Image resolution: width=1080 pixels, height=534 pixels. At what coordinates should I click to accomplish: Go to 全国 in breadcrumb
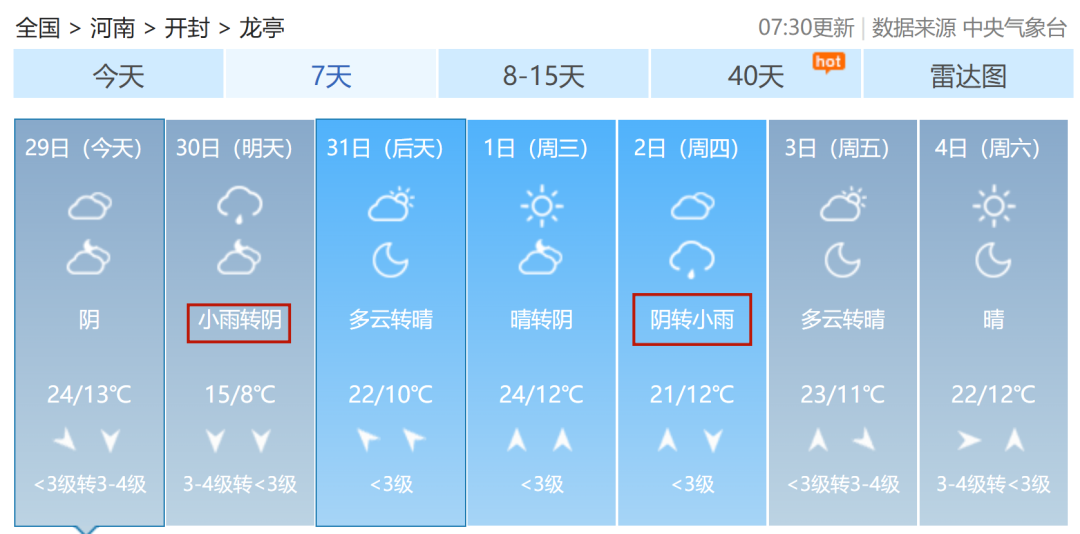(38, 27)
